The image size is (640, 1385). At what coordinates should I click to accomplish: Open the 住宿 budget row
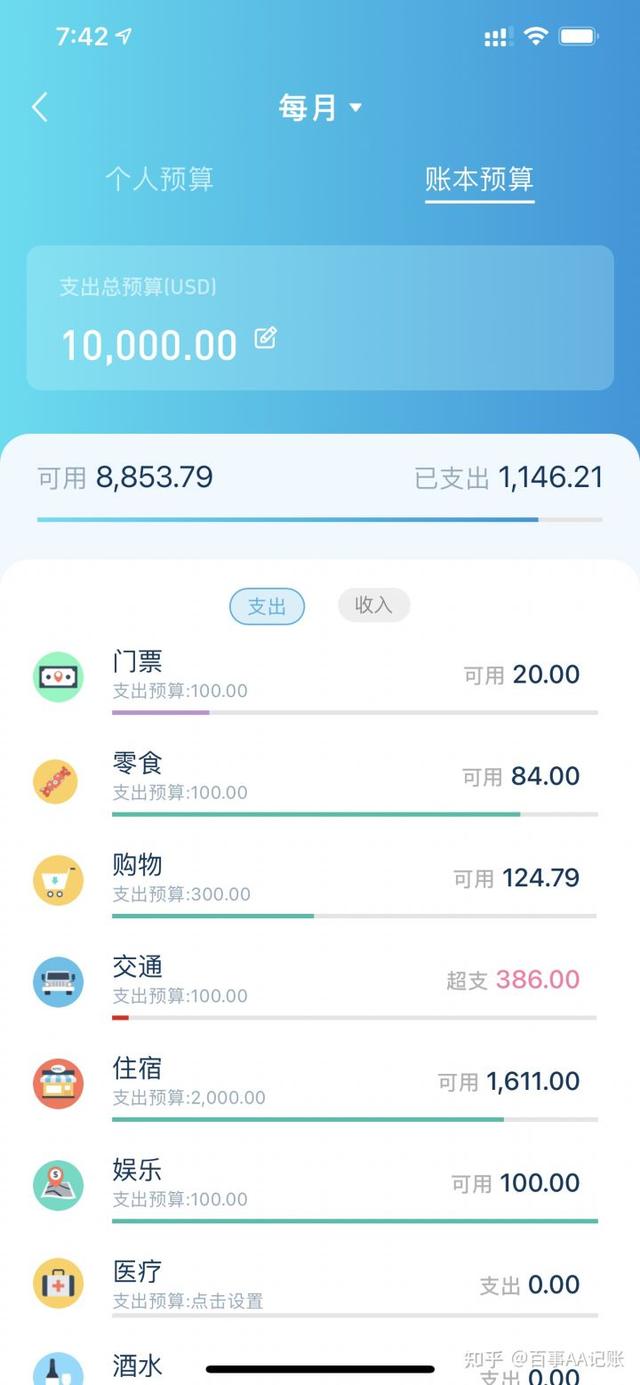tap(320, 1084)
